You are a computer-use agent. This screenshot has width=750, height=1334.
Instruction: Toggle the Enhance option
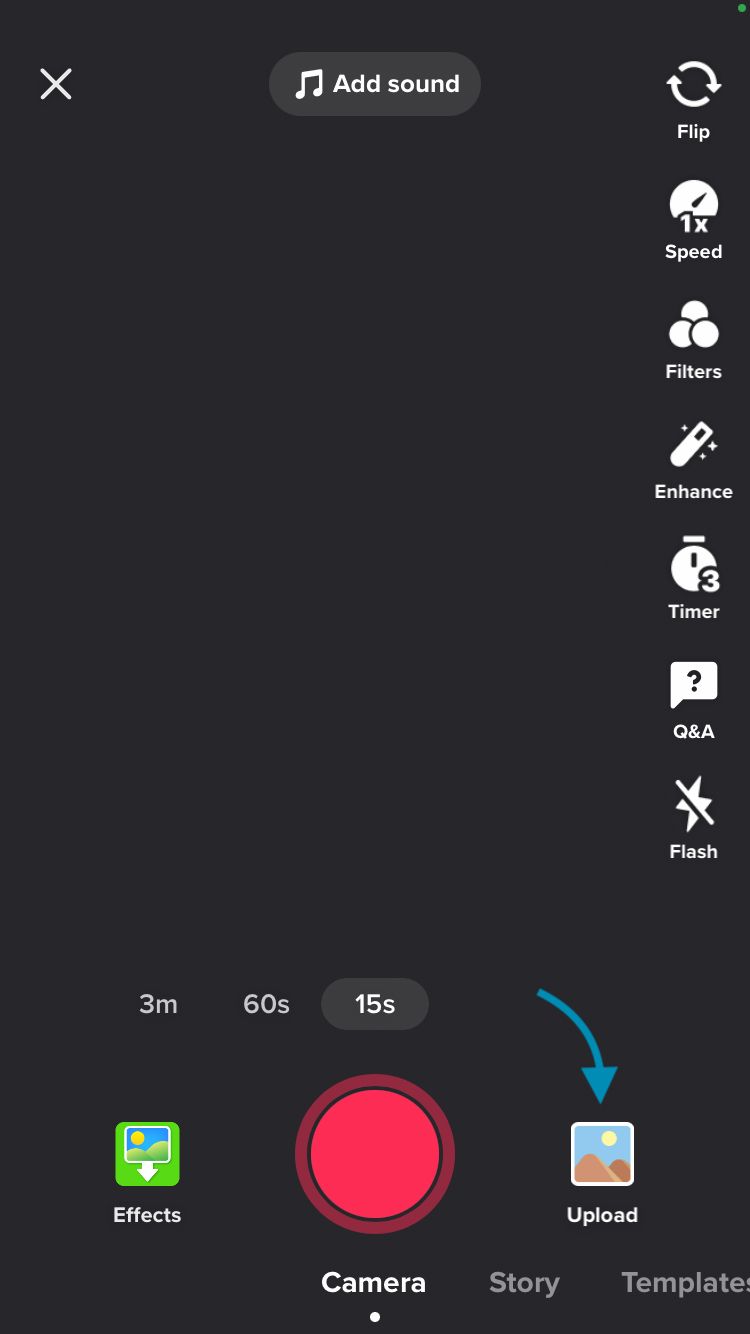click(693, 461)
